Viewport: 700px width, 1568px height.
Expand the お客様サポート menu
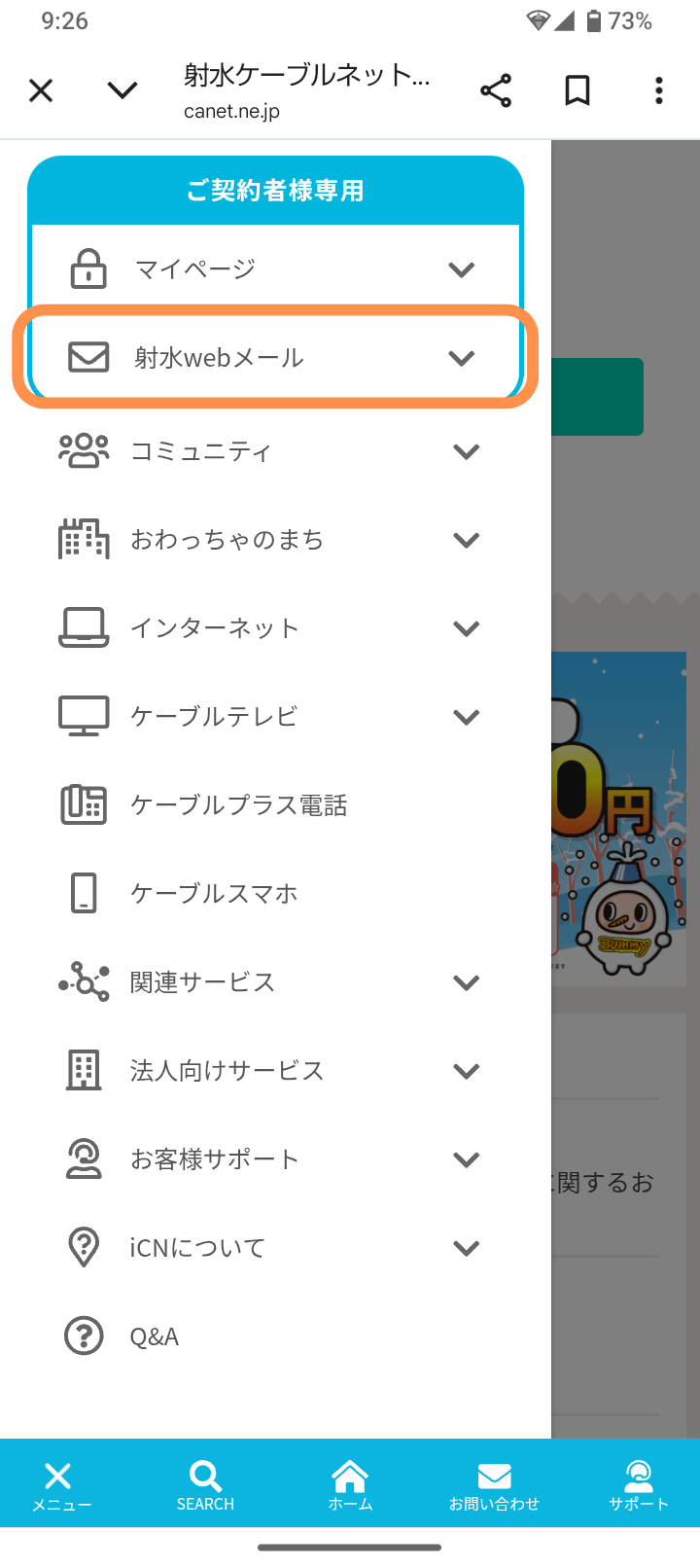tap(466, 1159)
